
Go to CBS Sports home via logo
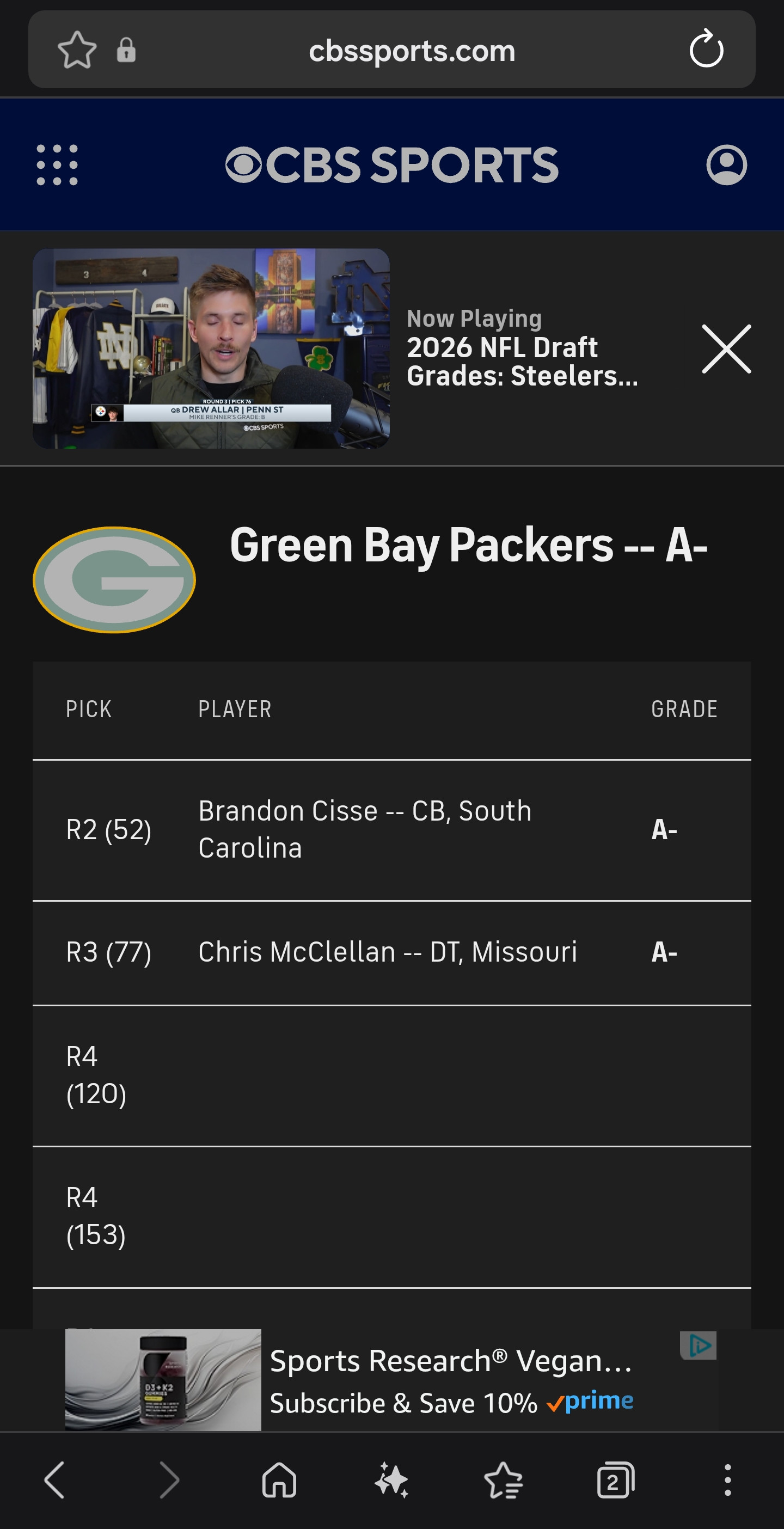(391, 165)
